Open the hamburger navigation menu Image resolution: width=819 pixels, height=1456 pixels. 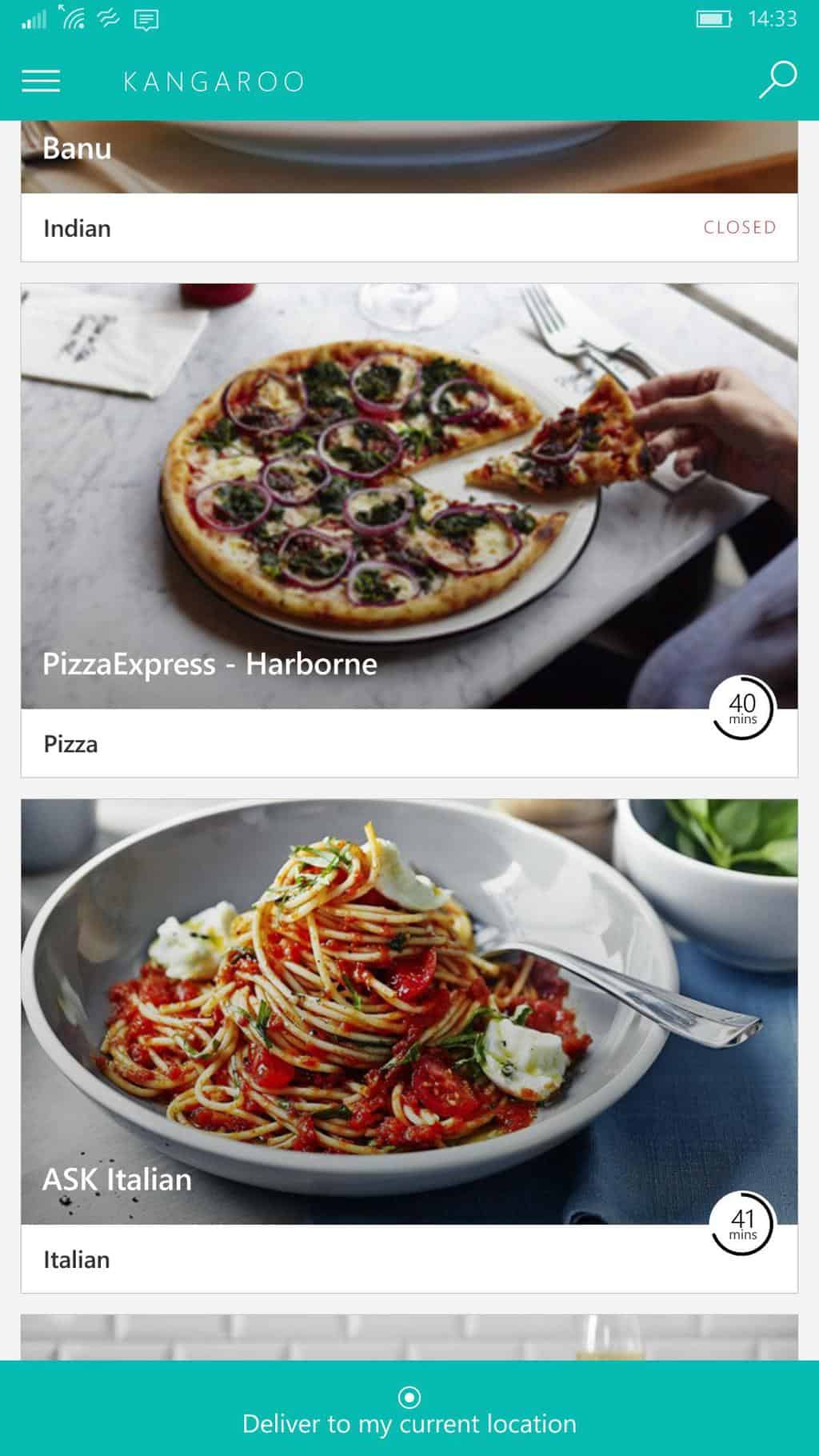pos(41,81)
